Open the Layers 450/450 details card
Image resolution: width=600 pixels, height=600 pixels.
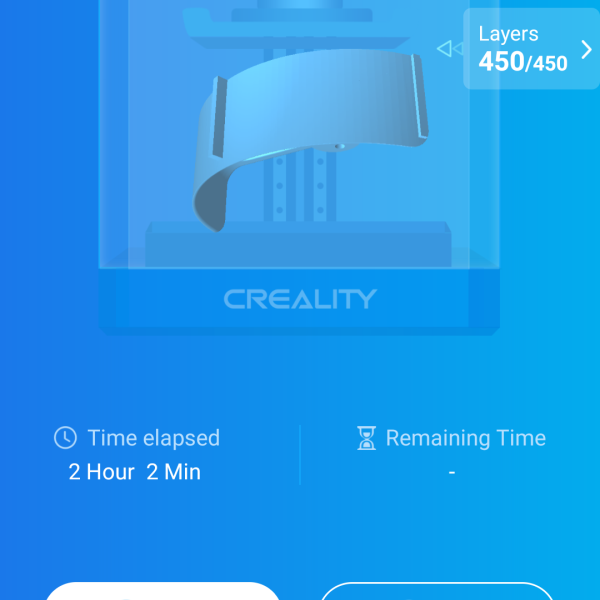(x=530, y=49)
